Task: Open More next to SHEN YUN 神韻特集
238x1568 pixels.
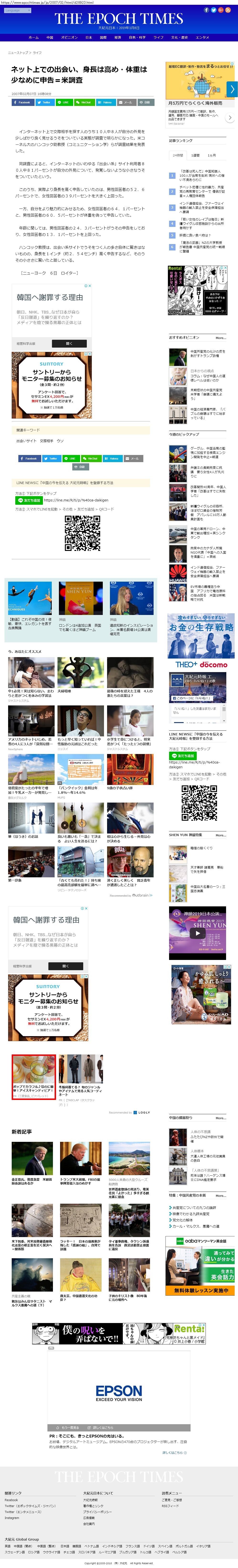Action: point(220,835)
